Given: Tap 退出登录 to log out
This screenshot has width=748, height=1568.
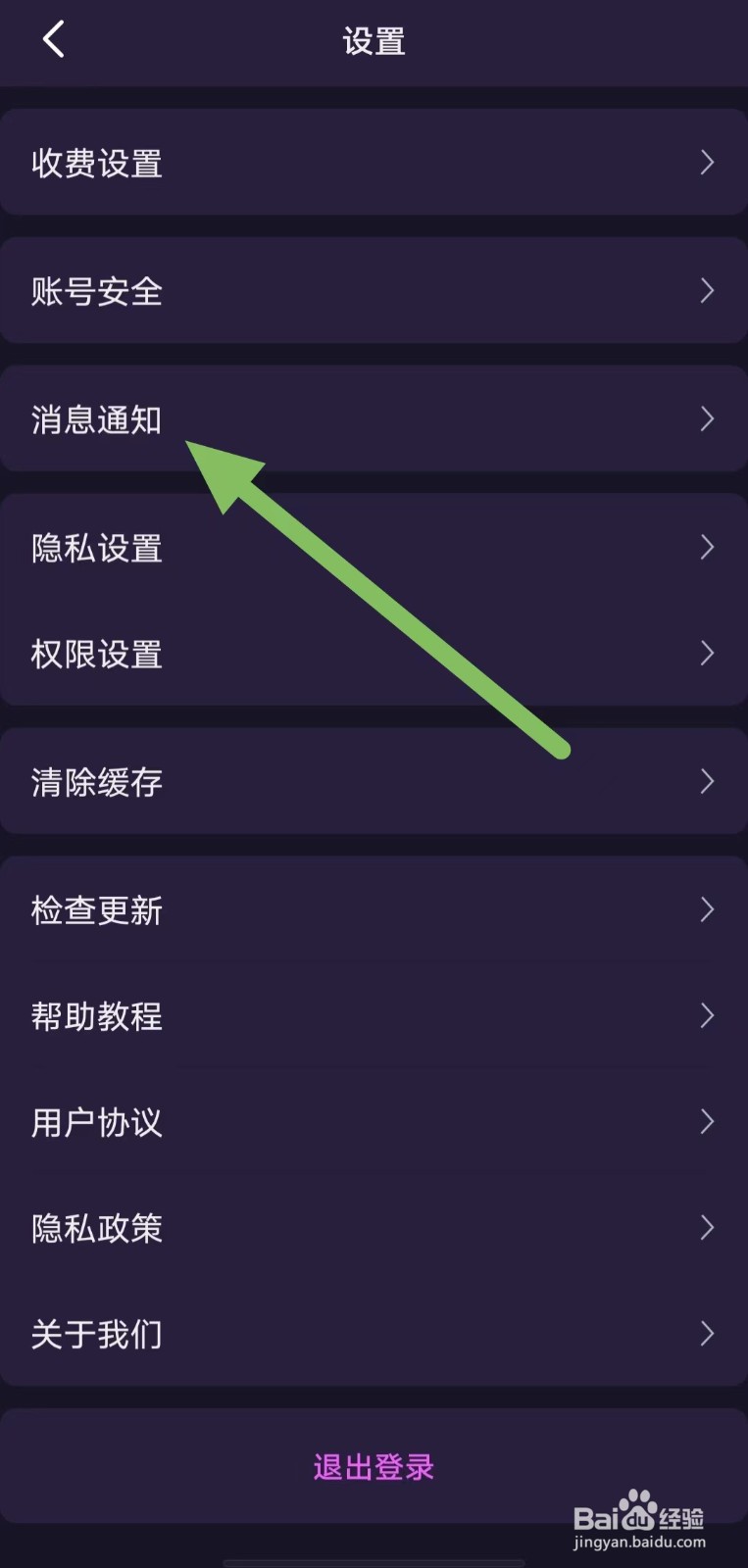Looking at the screenshot, I should [x=374, y=1467].
